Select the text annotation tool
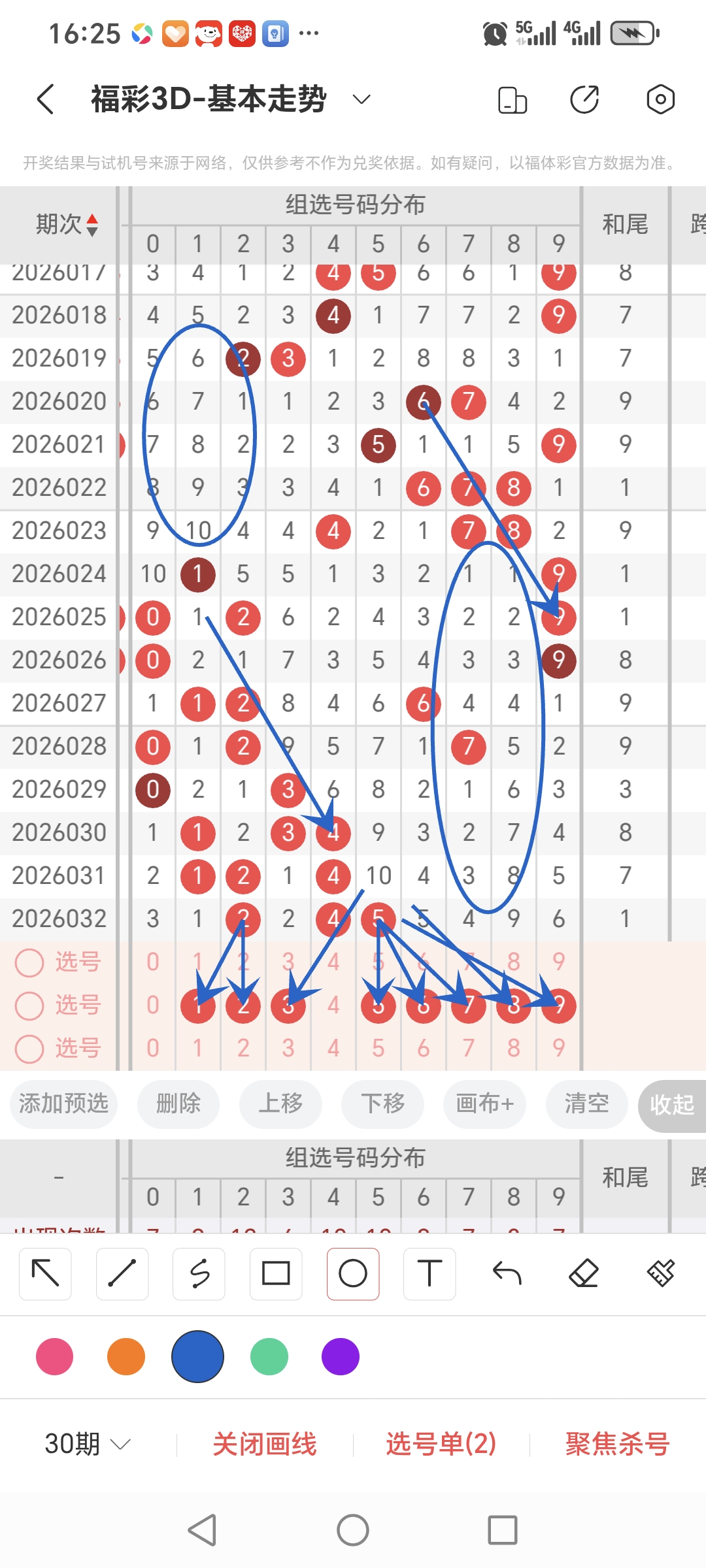This screenshot has width=706, height=1568. coord(429,1273)
